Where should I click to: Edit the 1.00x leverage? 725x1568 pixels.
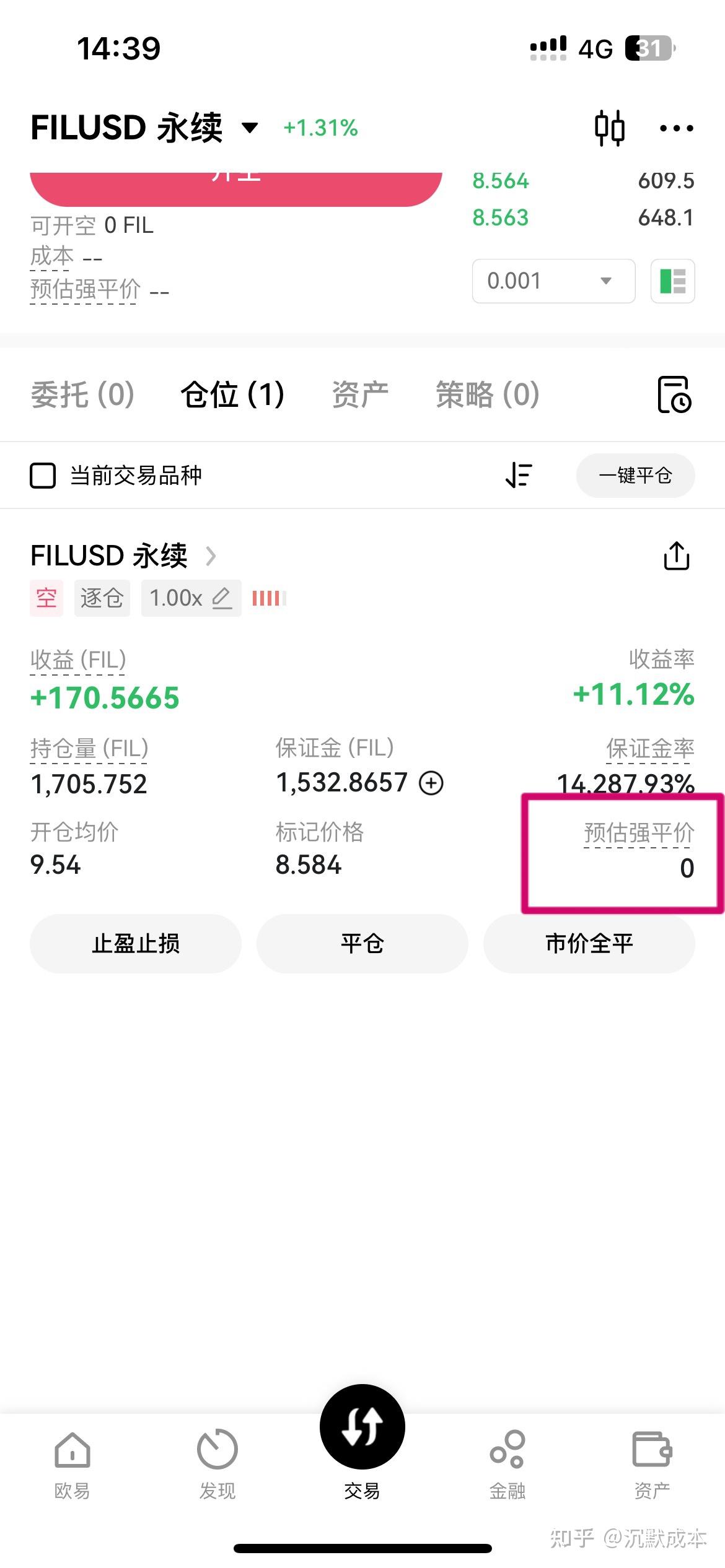(191, 598)
